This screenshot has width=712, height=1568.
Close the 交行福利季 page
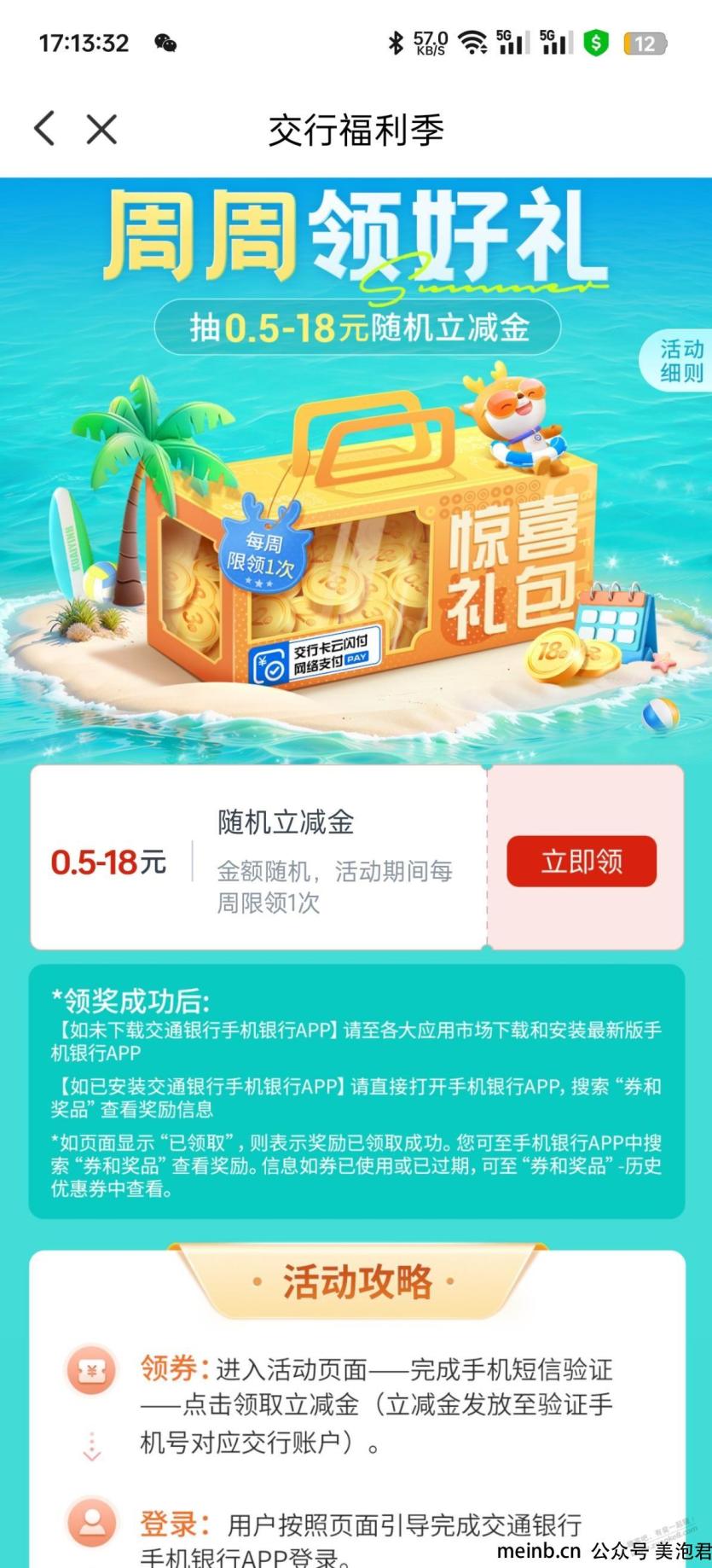click(101, 129)
